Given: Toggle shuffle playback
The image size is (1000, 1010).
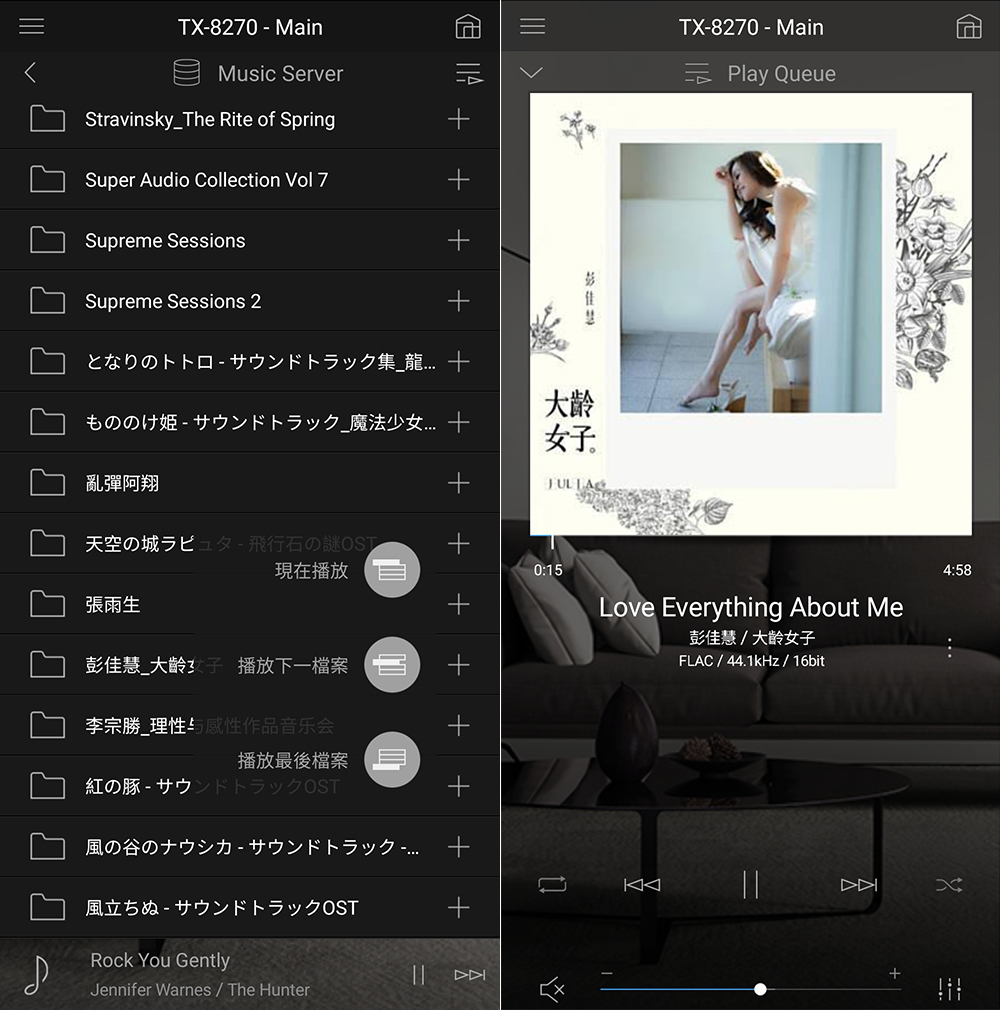Looking at the screenshot, I should coord(949,884).
